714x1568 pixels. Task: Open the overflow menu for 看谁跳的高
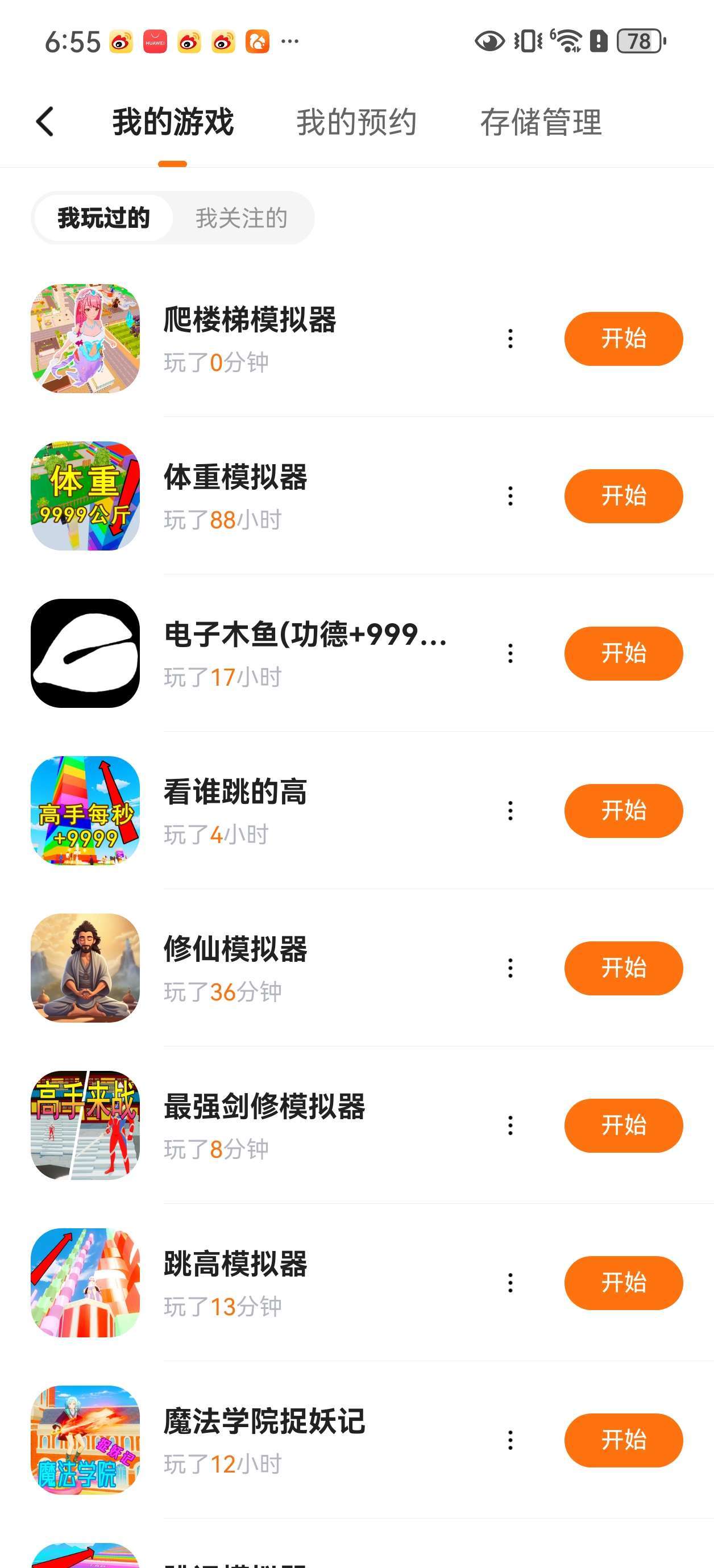pos(510,811)
